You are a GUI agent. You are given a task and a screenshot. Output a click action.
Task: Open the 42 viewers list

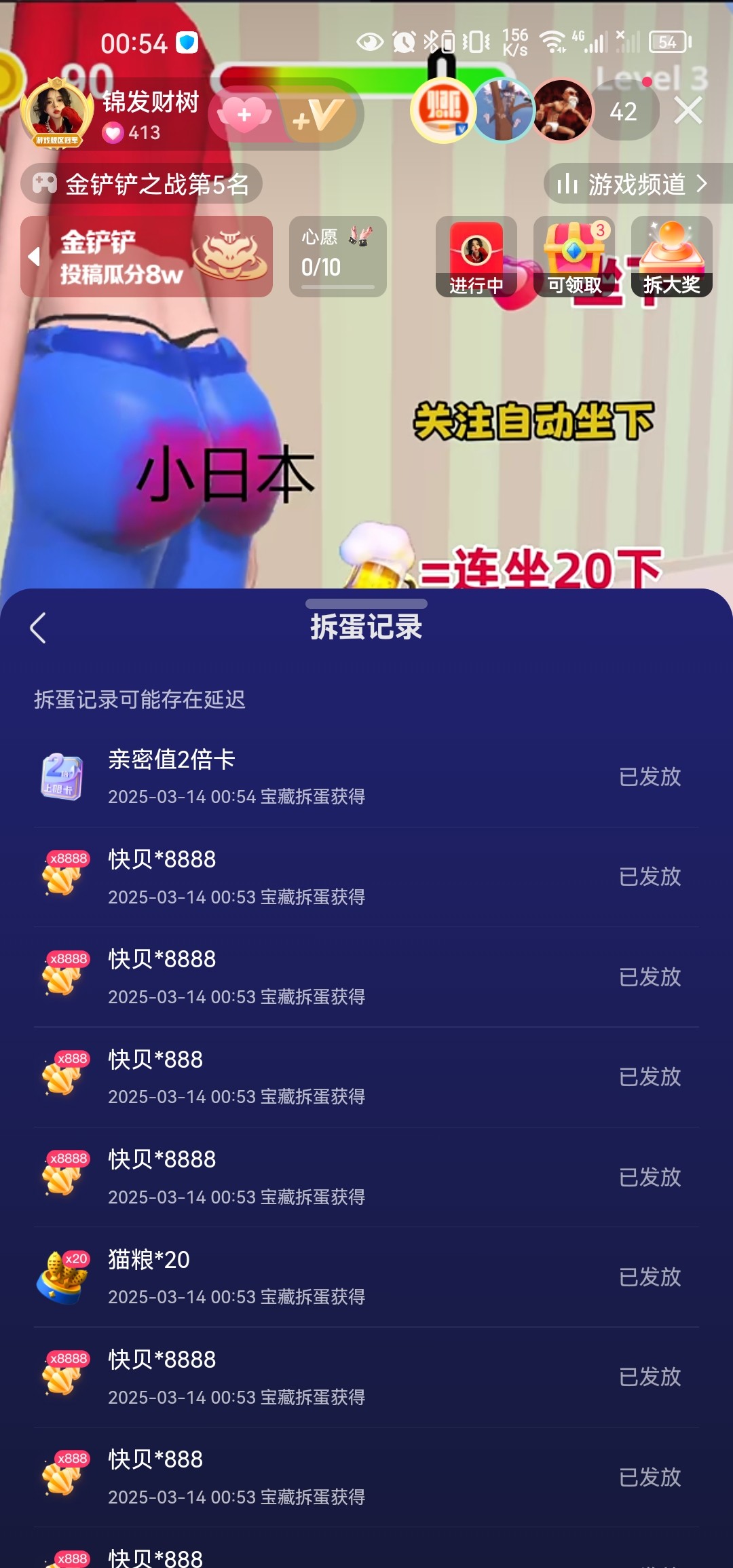click(623, 112)
